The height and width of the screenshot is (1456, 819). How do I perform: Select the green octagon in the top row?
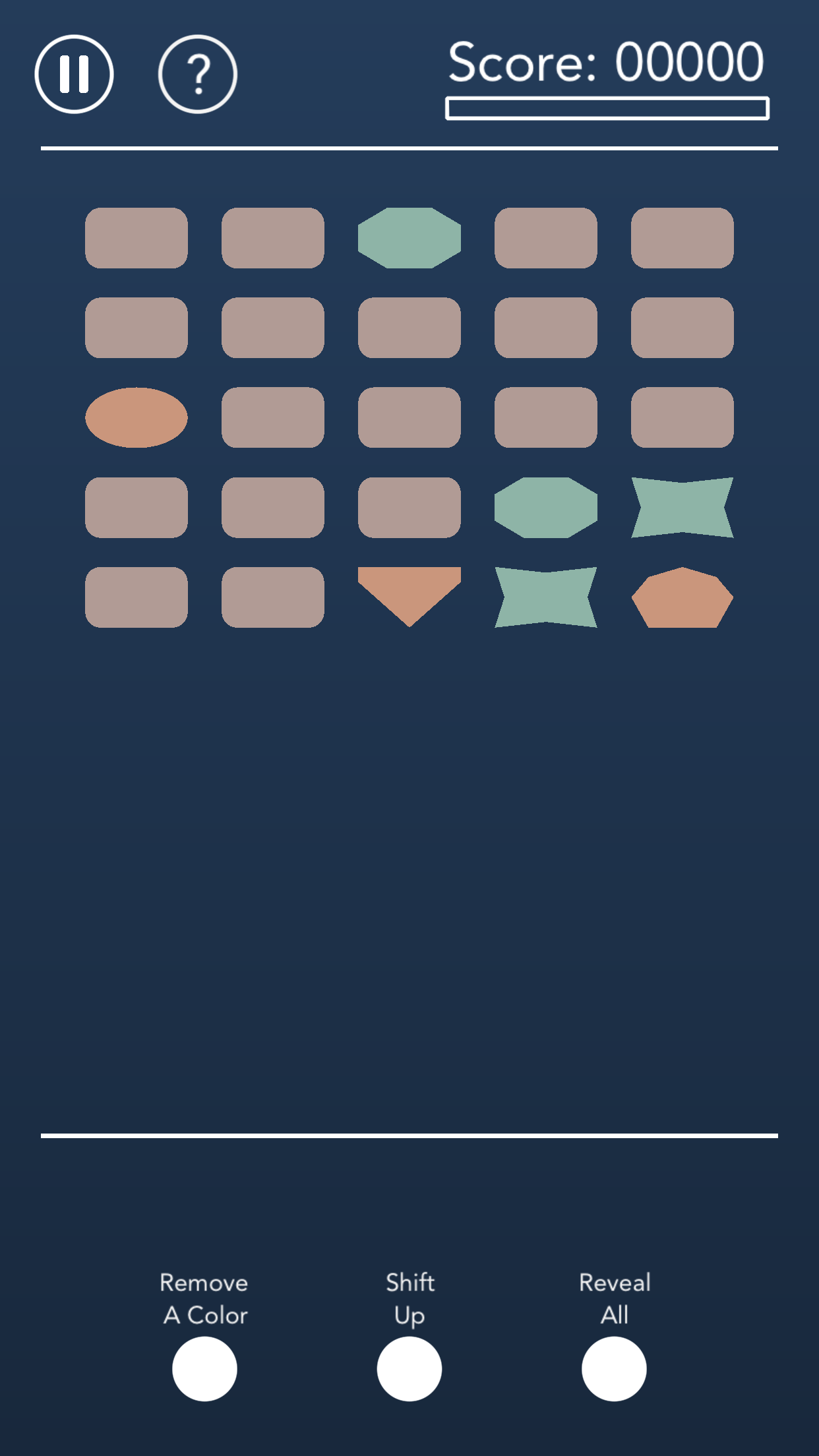click(x=409, y=237)
